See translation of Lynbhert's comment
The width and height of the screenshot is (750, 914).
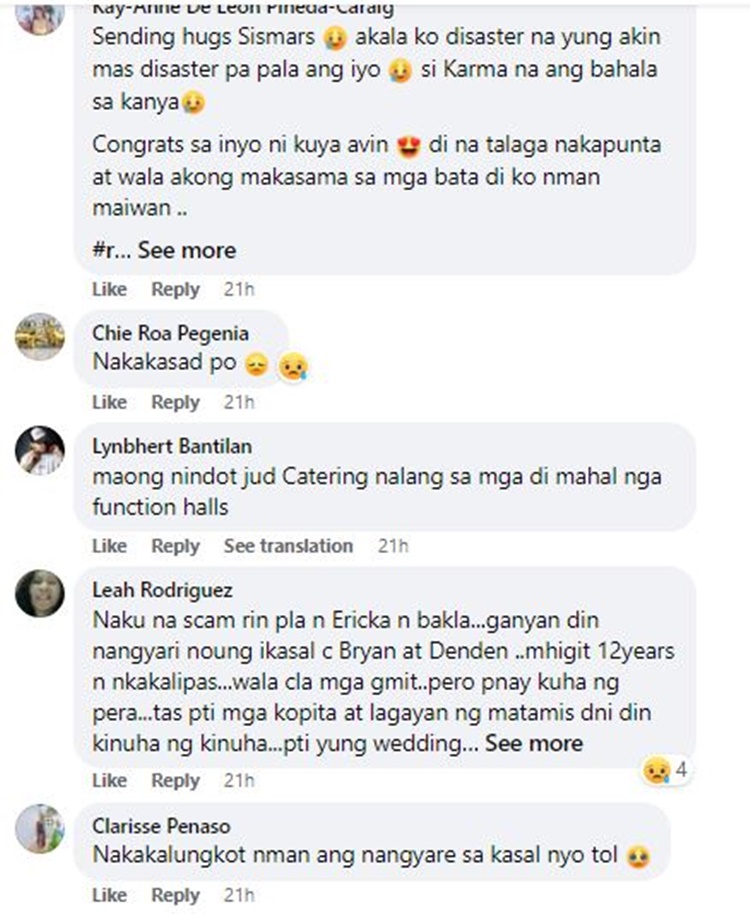[288, 546]
